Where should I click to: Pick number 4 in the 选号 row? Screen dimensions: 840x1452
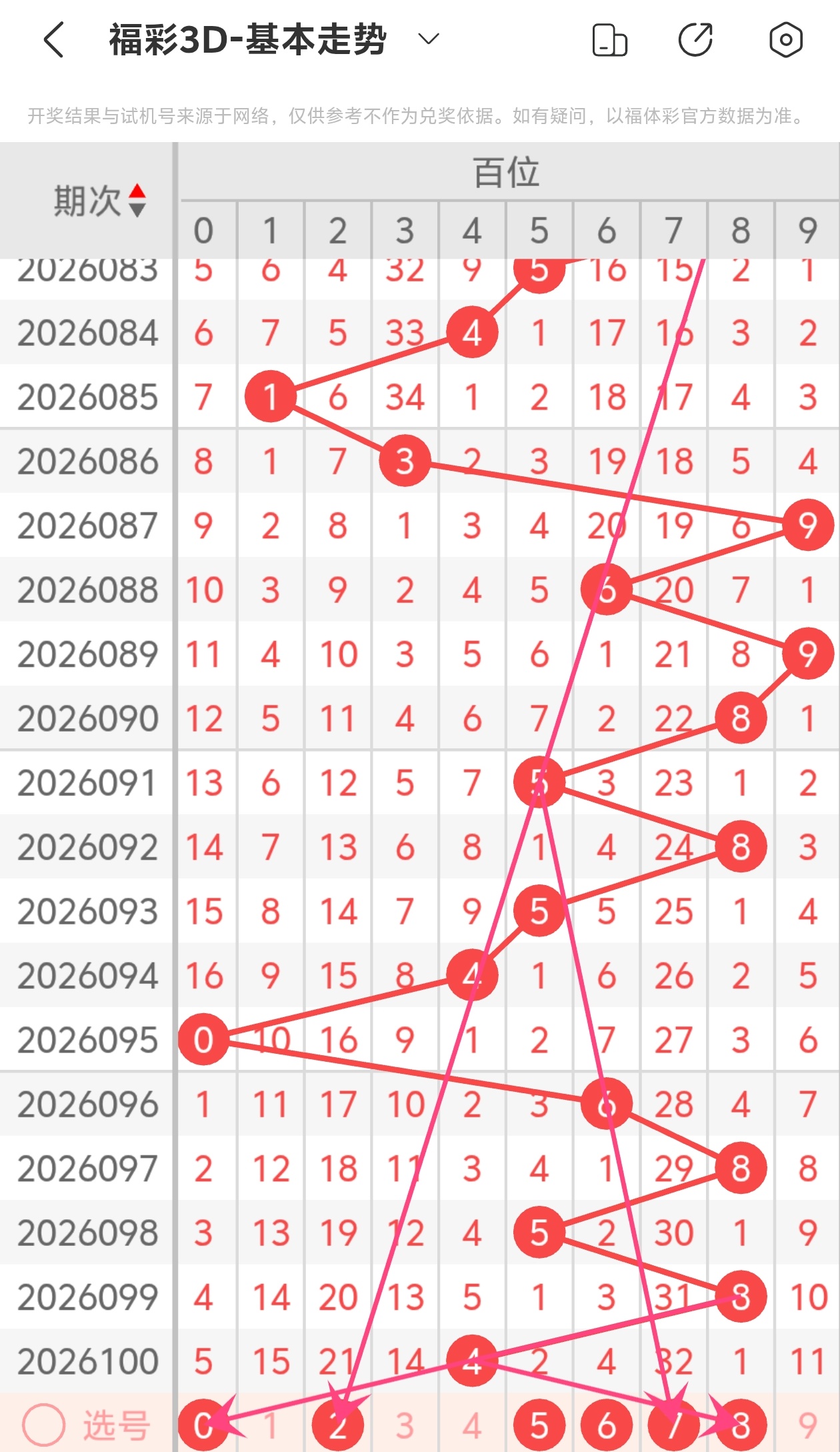point(472,1425)
